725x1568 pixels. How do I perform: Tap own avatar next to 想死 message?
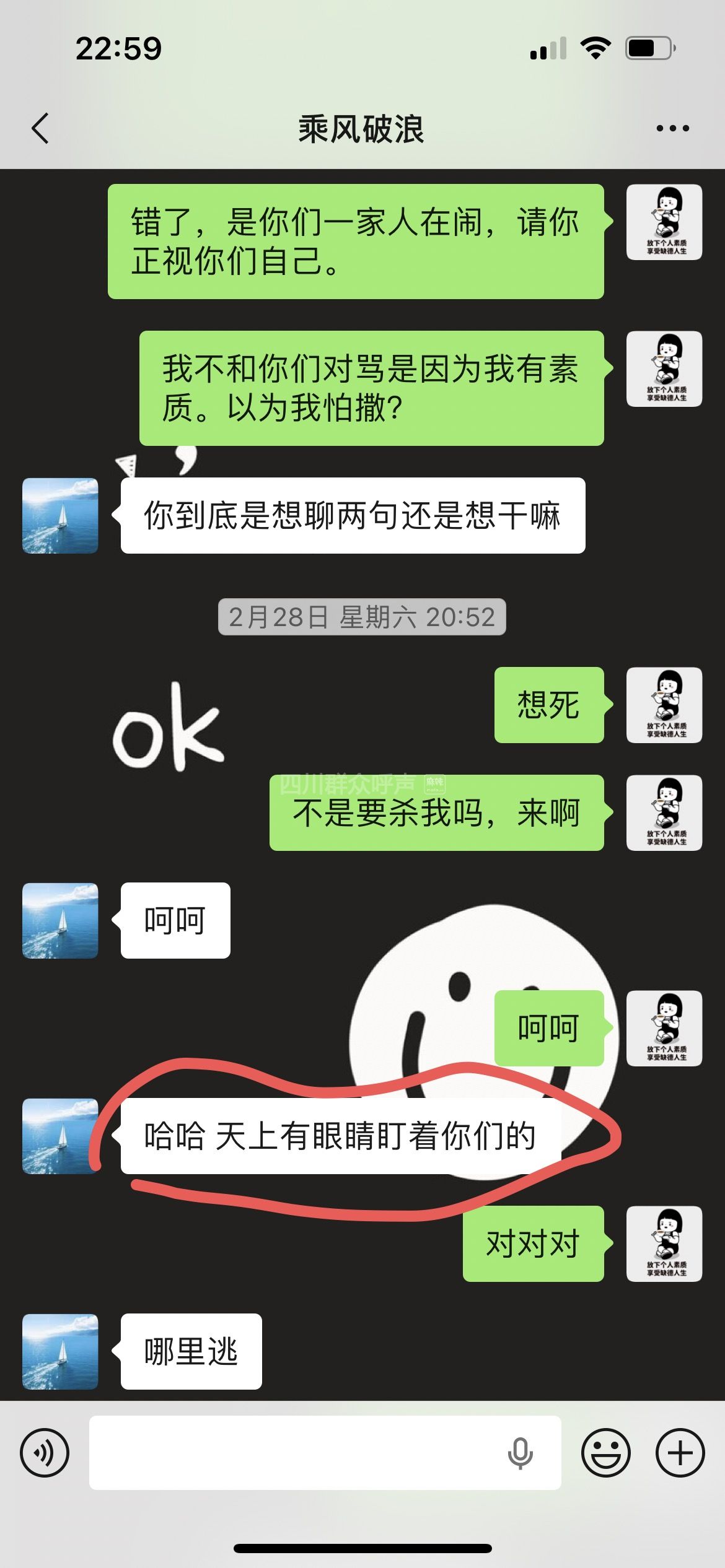(x=664, y=705)
